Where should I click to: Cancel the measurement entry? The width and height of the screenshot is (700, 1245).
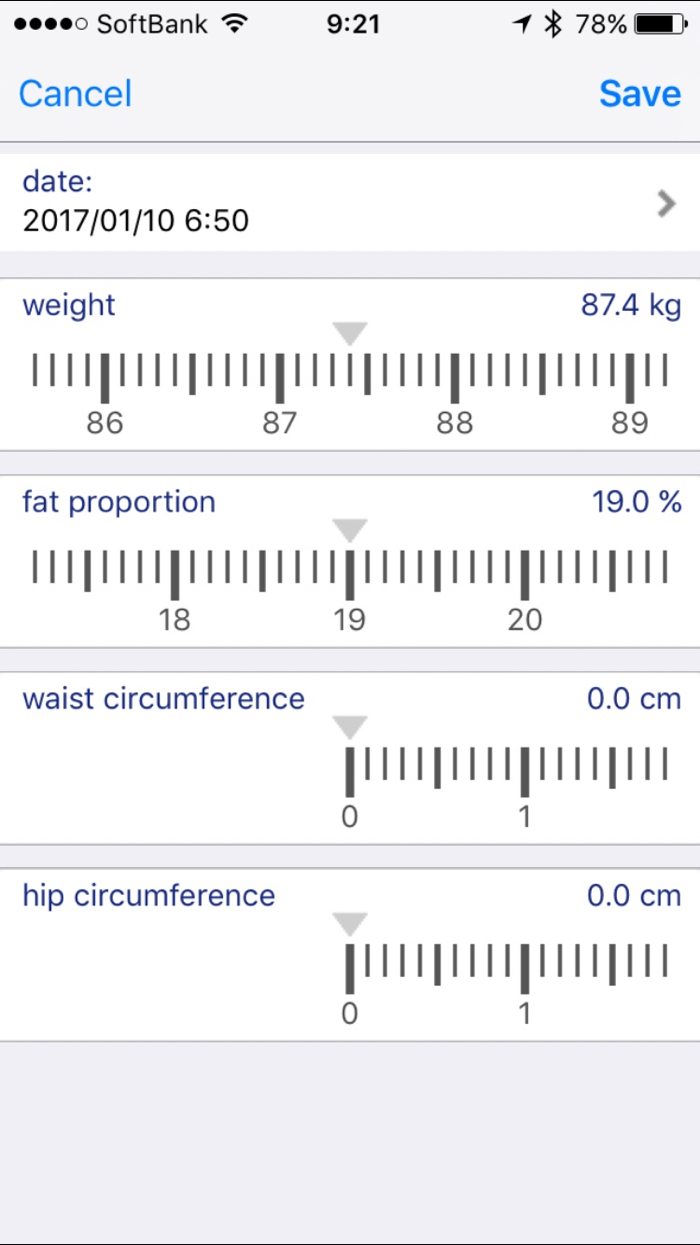(x=75, y=94)
